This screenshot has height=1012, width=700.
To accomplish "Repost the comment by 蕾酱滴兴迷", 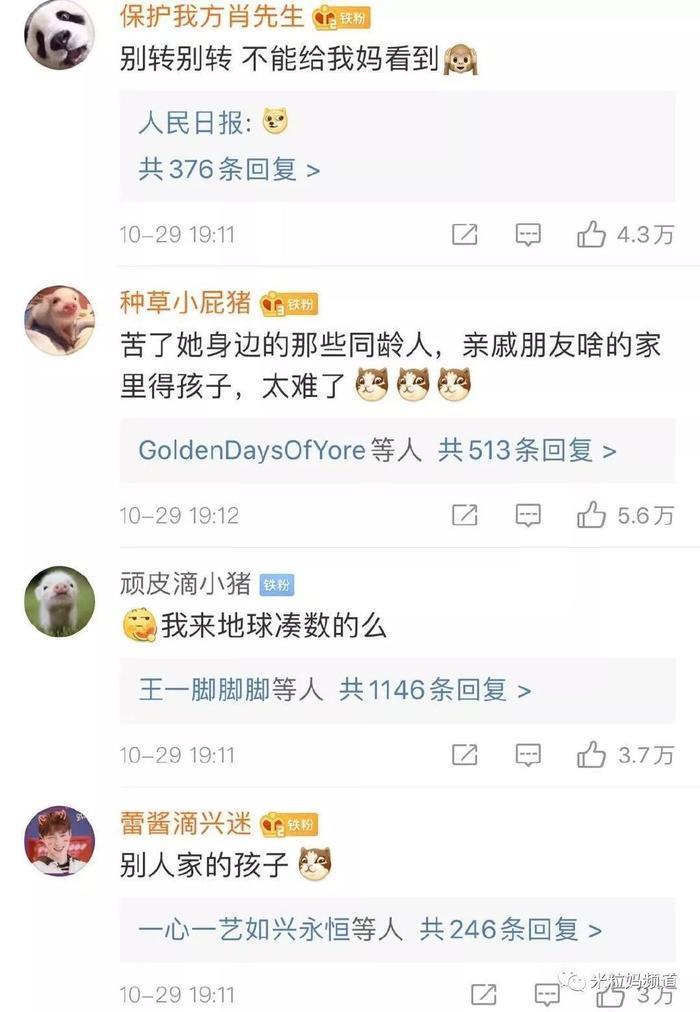I will [484, 994].
